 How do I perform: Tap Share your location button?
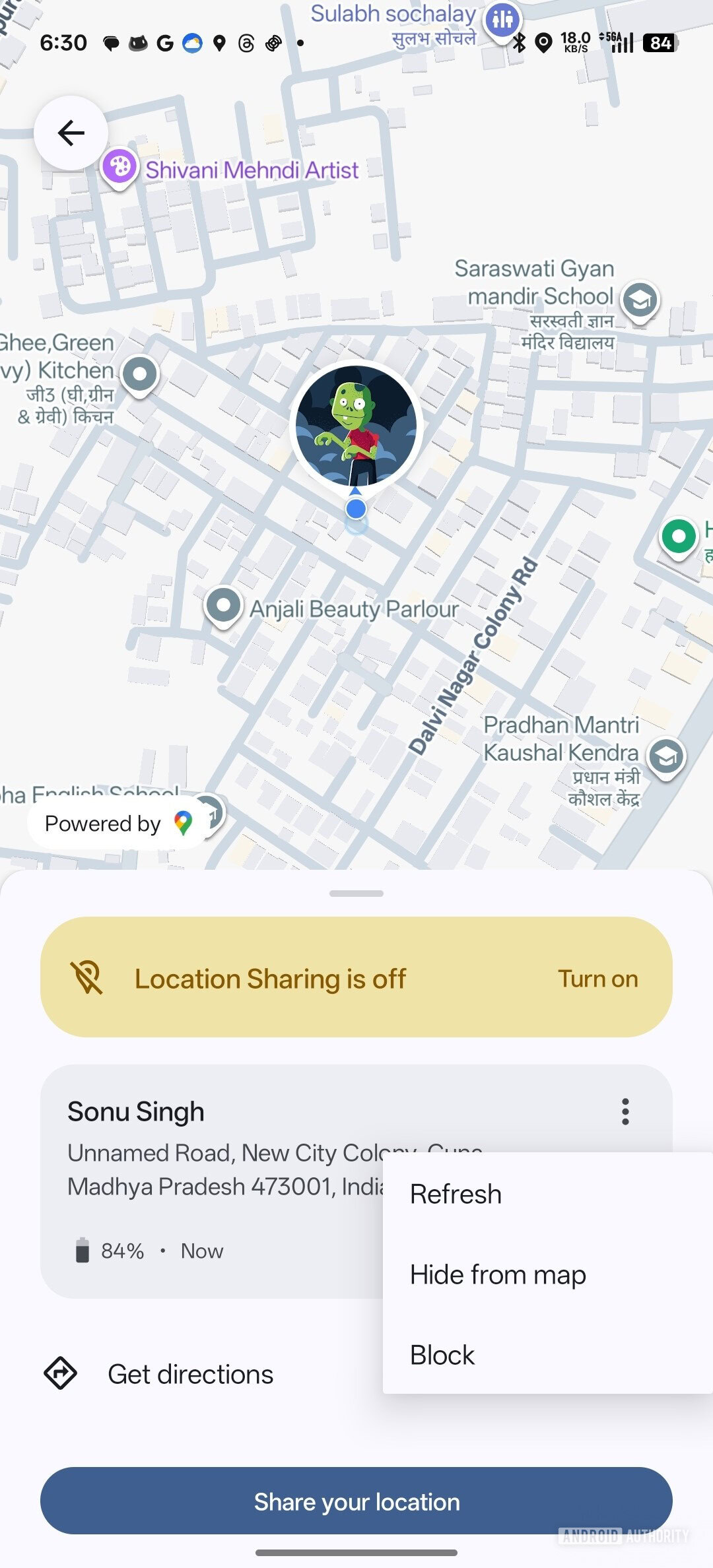[x=356, y=1501]
